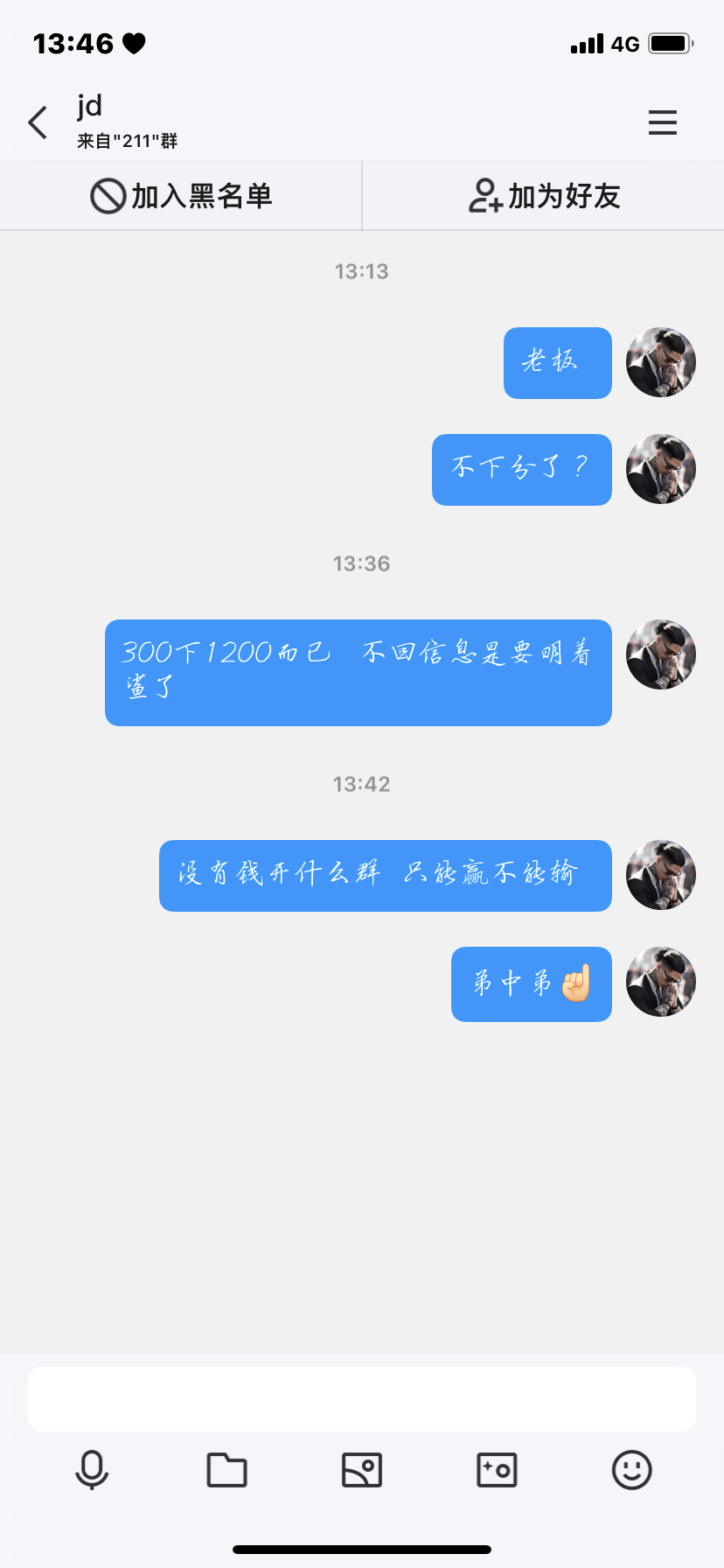Open the hamburger menu for chat options
This screenshot has height=1568, width=724.
pyautogui.click(x=662, y=122)
